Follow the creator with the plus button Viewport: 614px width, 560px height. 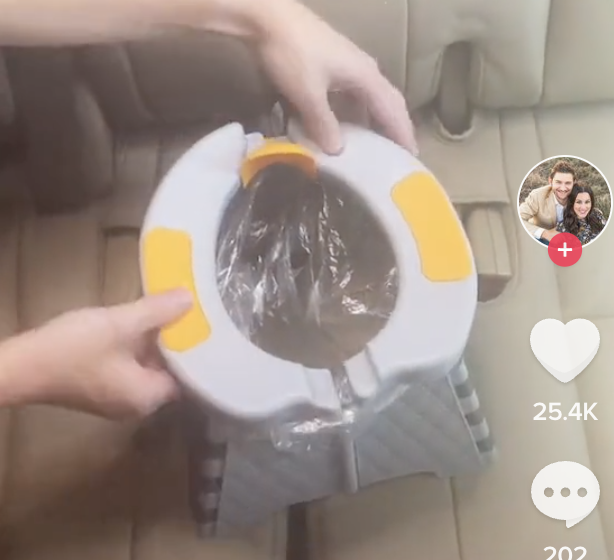565,250
